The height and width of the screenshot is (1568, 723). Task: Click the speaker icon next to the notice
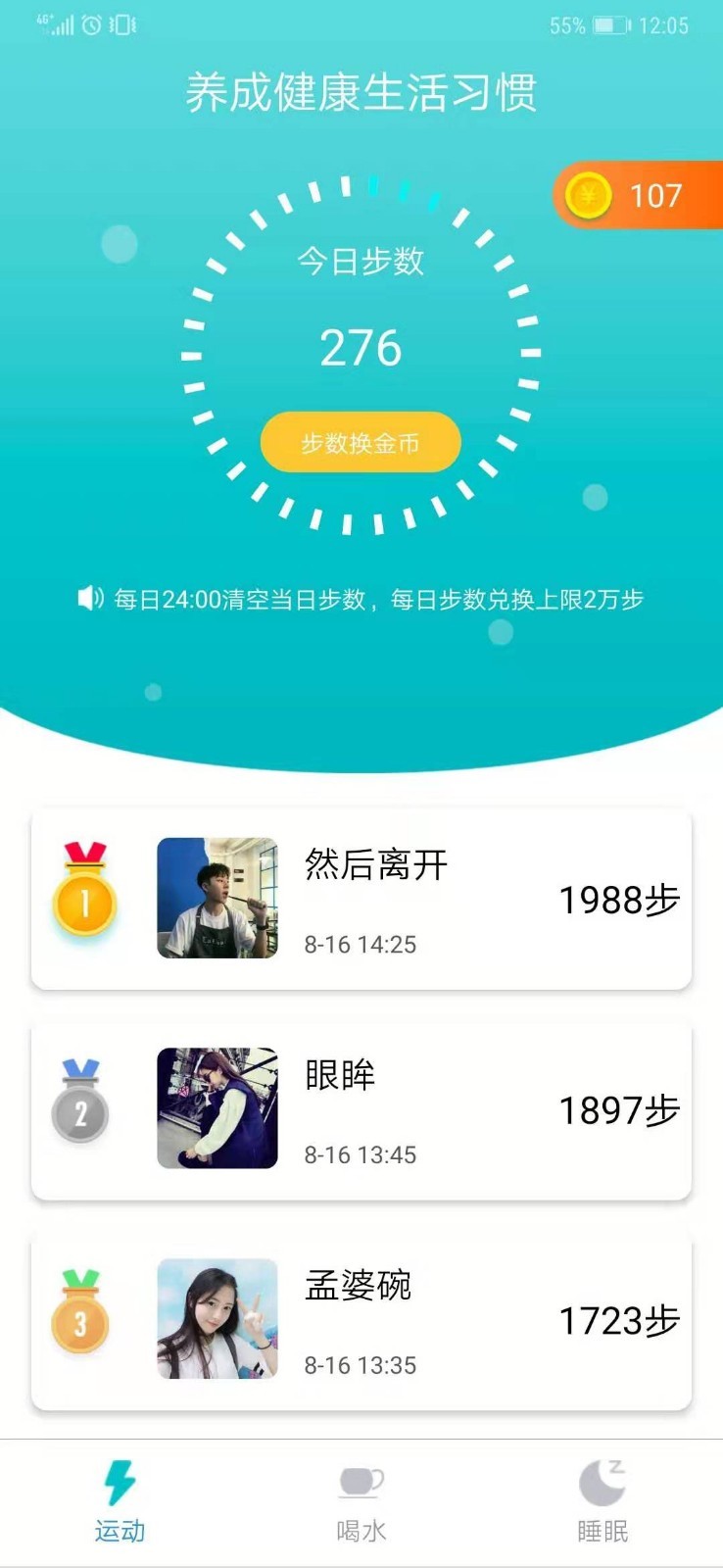(91, 598)
